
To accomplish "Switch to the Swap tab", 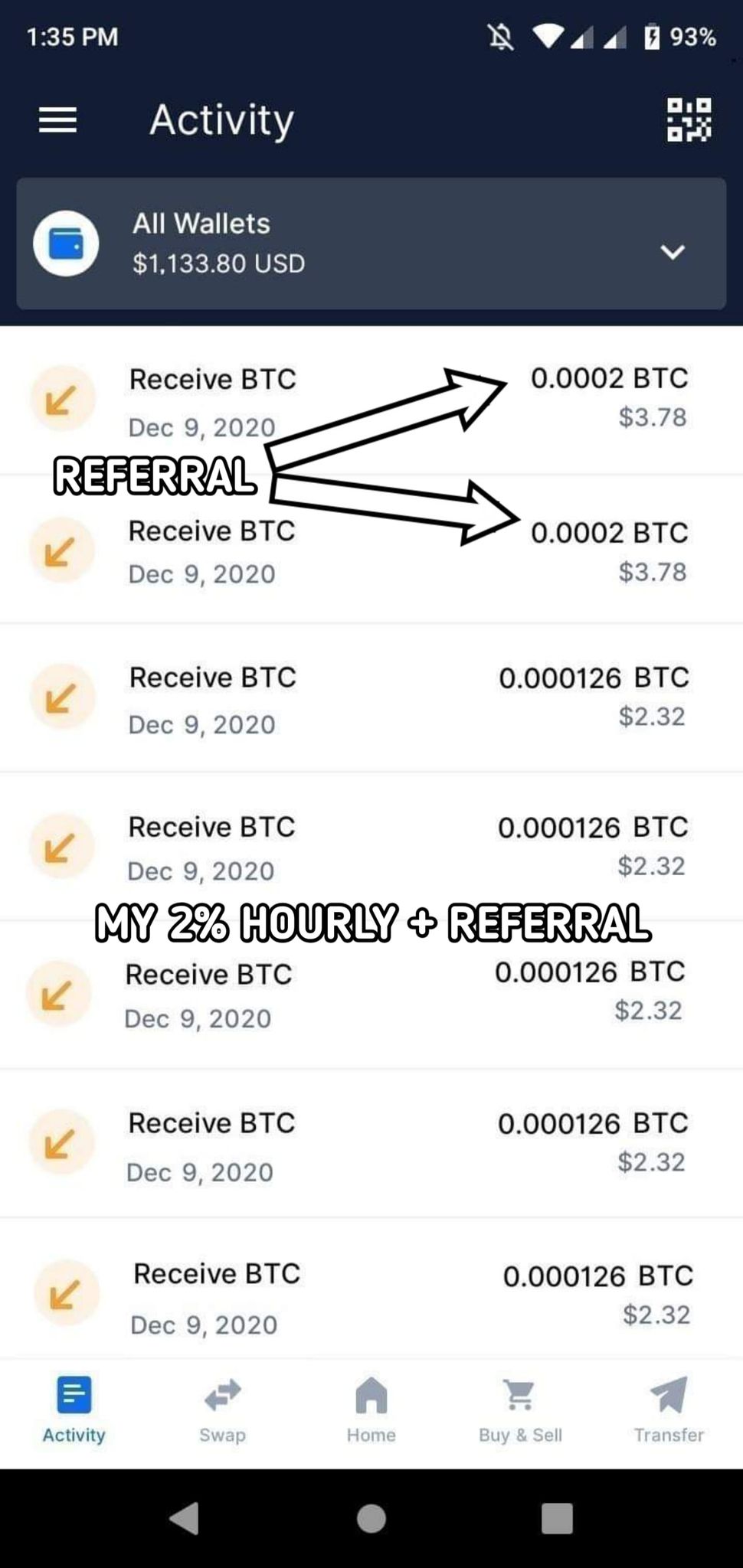I will tap(222, 1410).
